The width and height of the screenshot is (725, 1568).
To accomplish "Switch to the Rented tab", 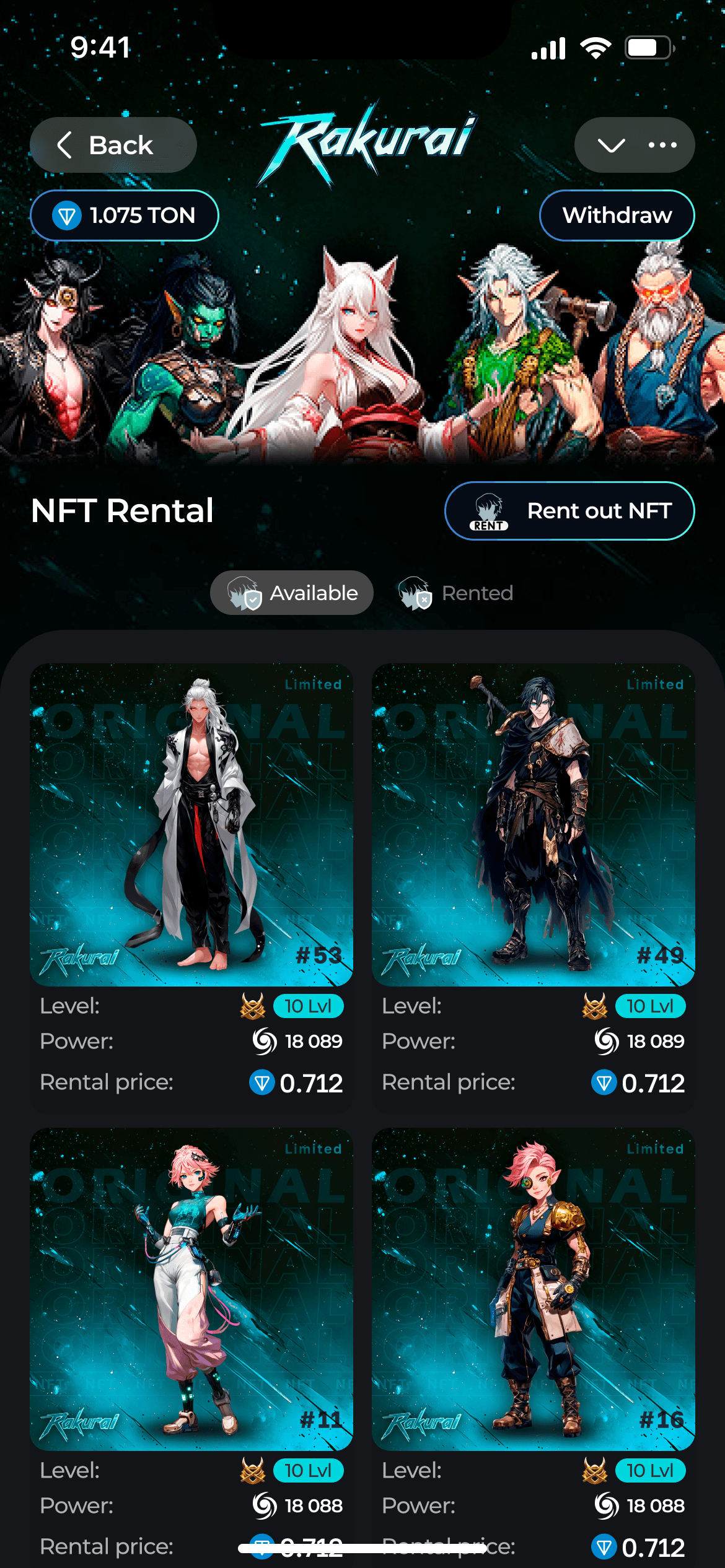I will (x=456, y=593).
